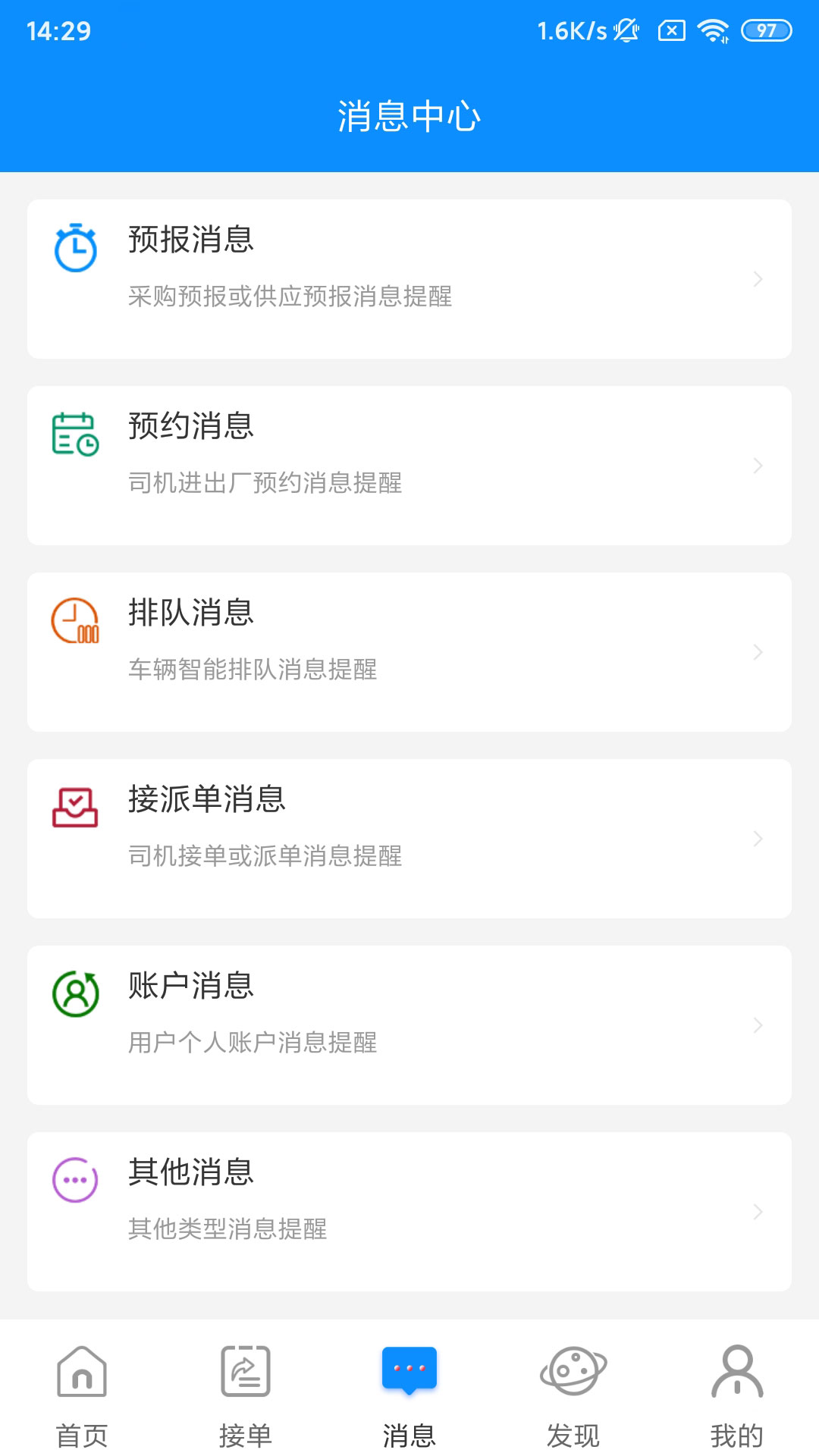Open the 预约消息 card
The width and height of the screenshot is (819, 1456).
pos(409,466)
